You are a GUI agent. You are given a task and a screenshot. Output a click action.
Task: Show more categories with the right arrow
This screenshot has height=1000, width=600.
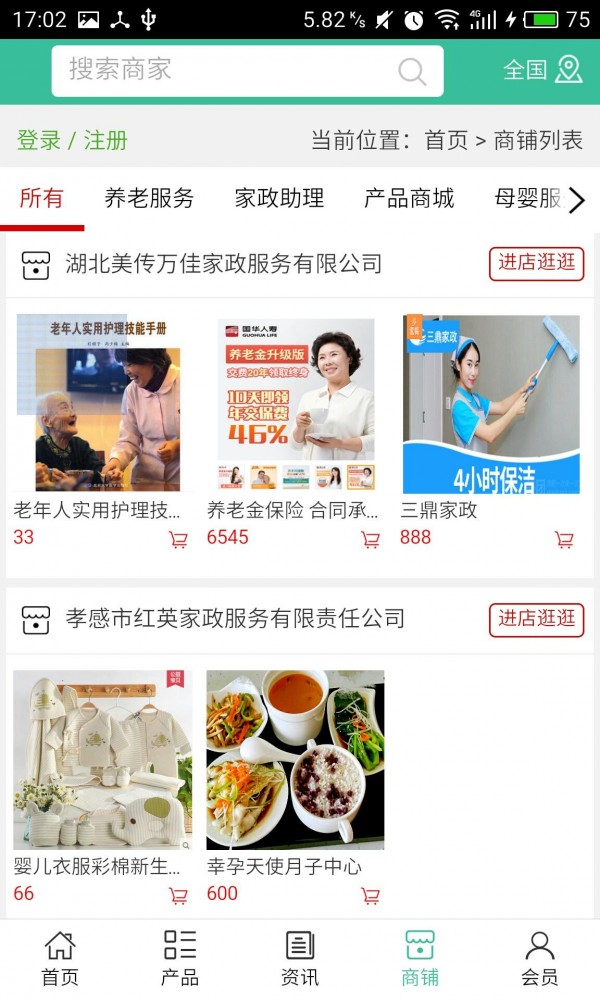click(x=577, y=200)
